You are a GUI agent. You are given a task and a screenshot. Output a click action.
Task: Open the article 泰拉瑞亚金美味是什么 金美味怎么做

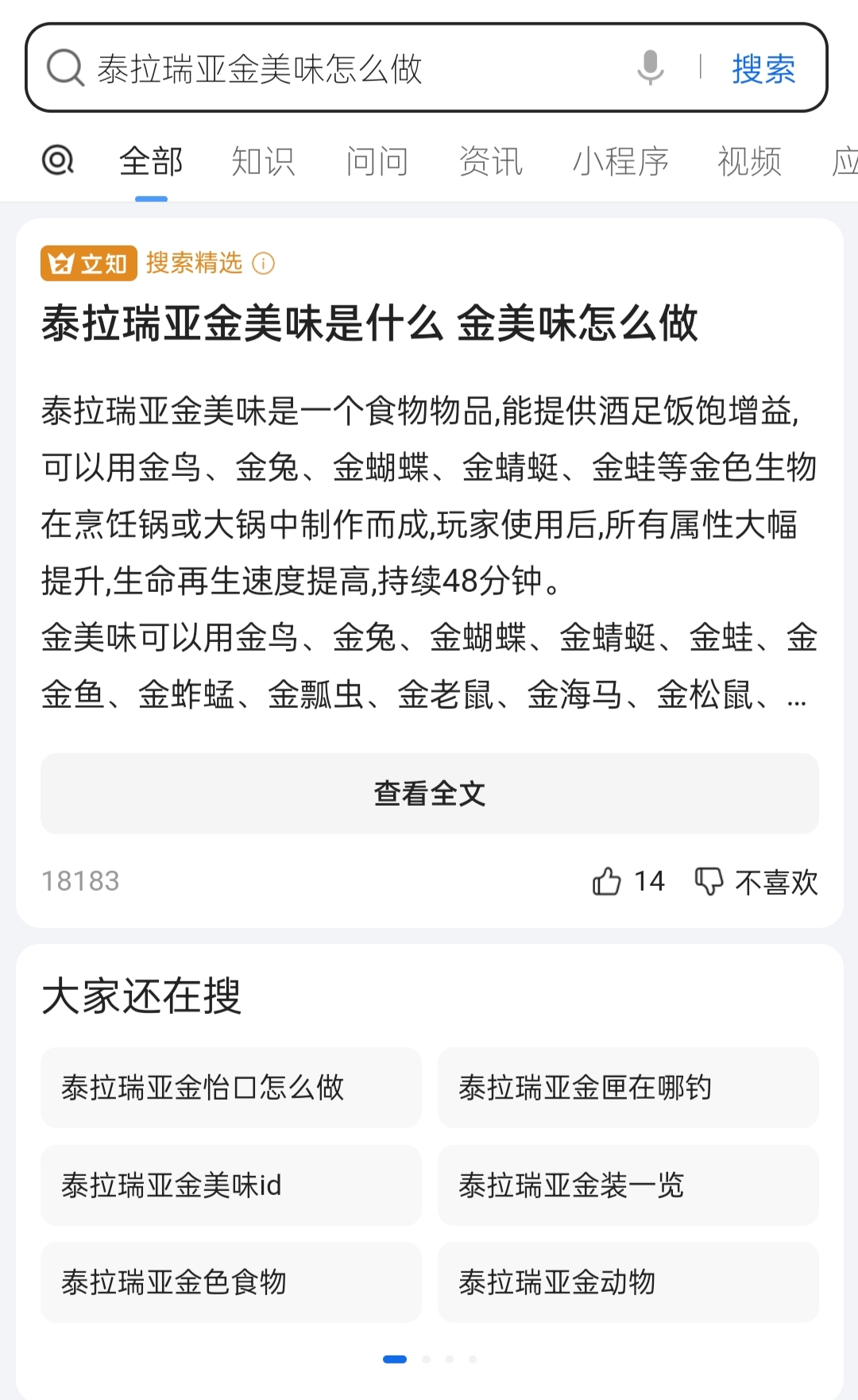(369, 323)
